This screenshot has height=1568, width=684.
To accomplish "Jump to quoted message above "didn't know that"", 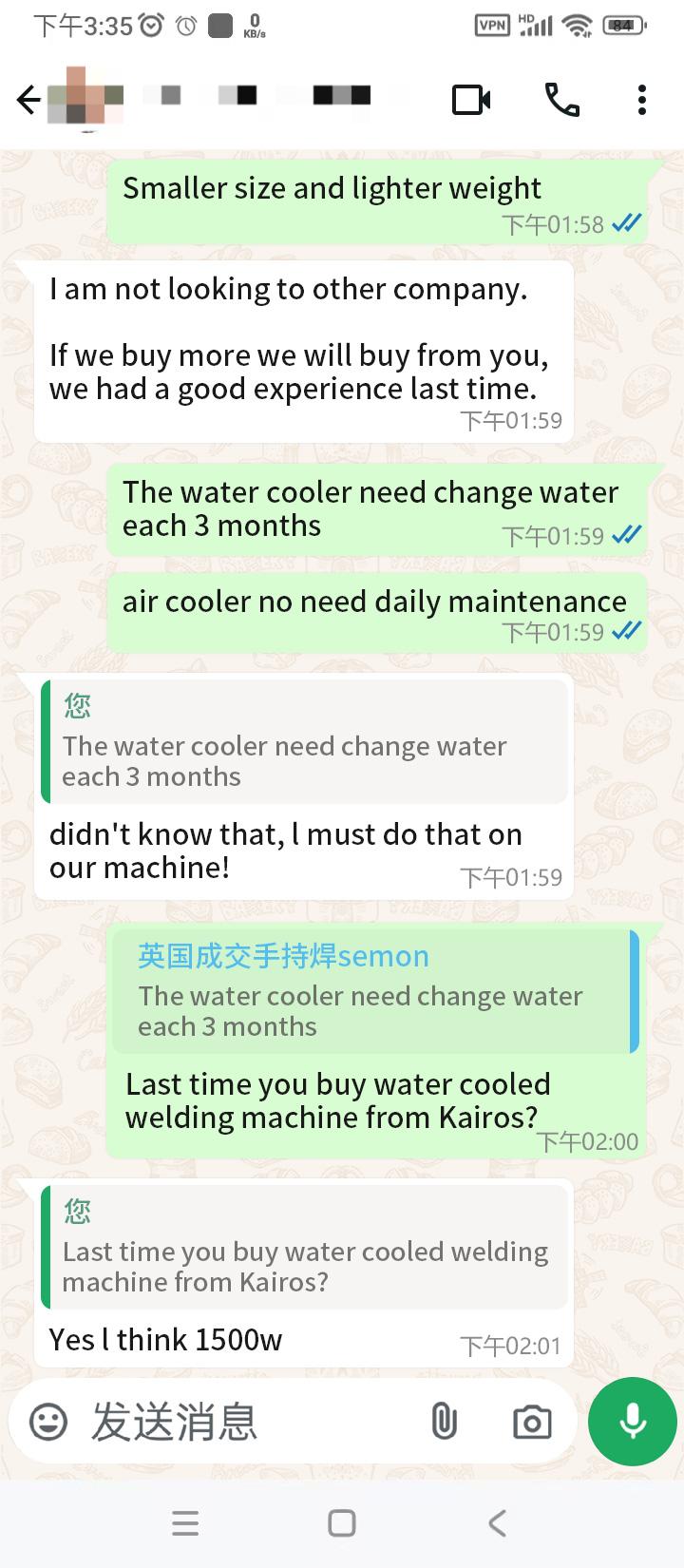I will click(304, 742).
